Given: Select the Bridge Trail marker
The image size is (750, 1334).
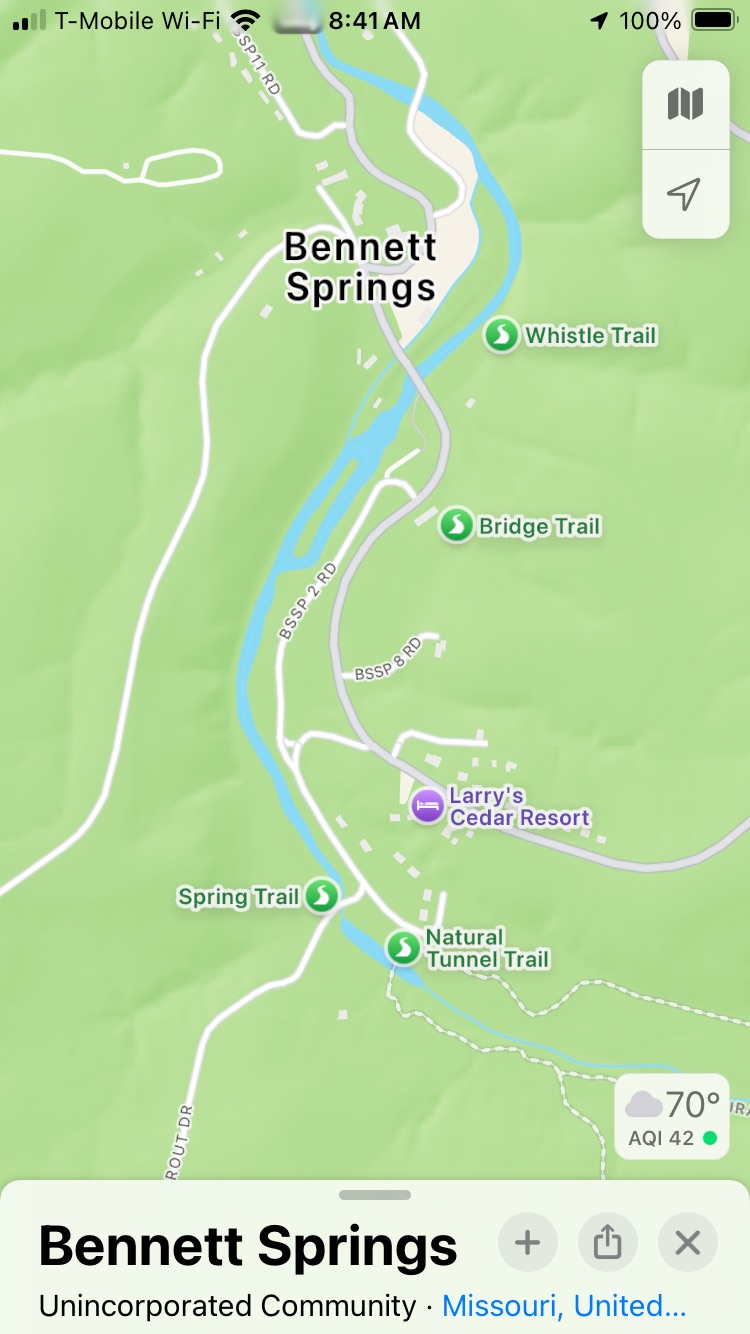Looking at the screenshot, I should [456, 525].
